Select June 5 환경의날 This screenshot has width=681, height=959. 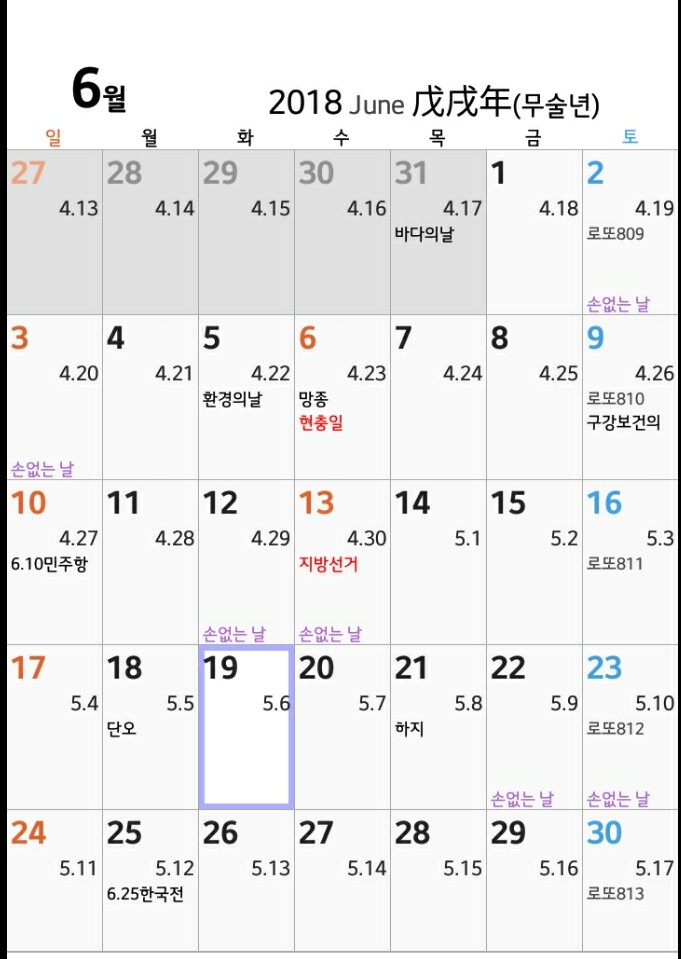246,397
